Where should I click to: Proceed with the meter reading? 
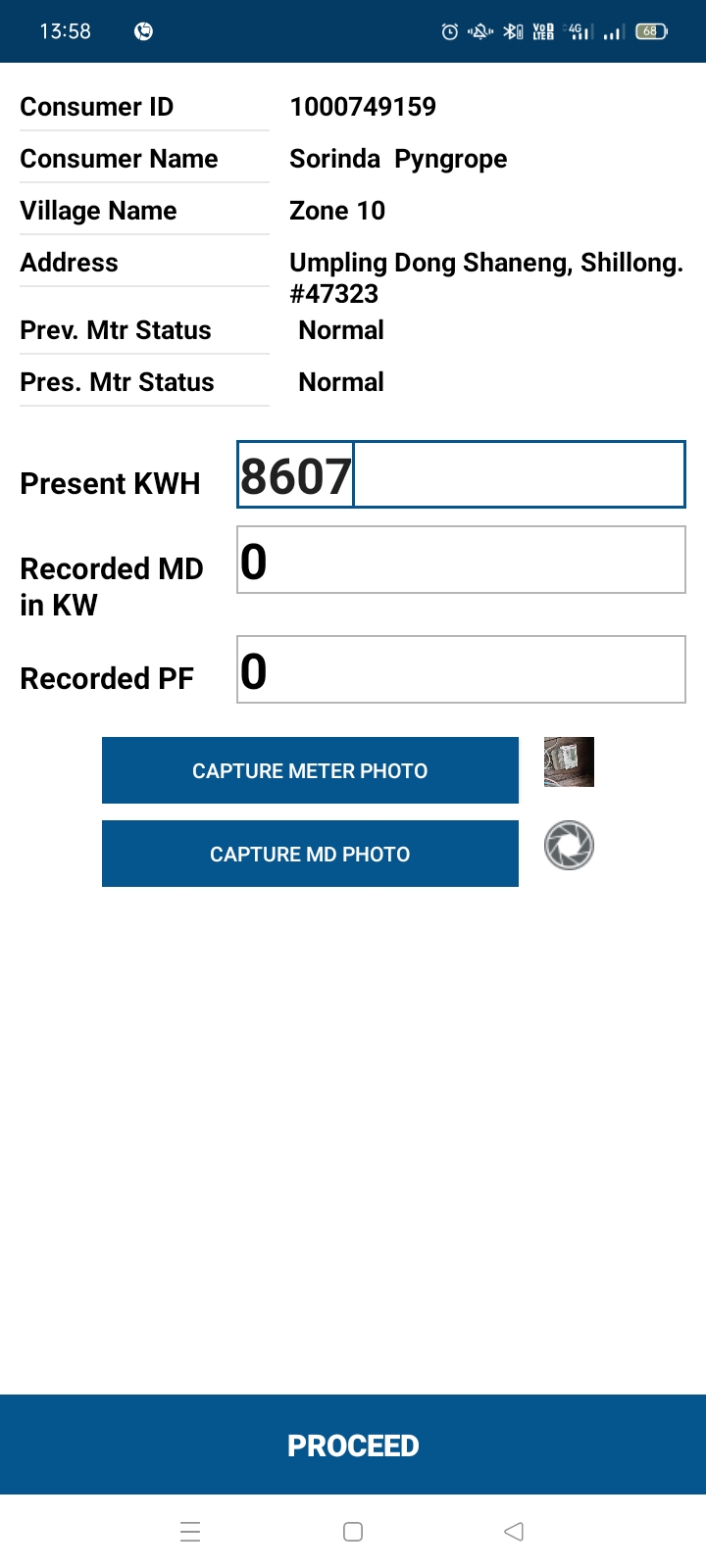coord(353,1445)
